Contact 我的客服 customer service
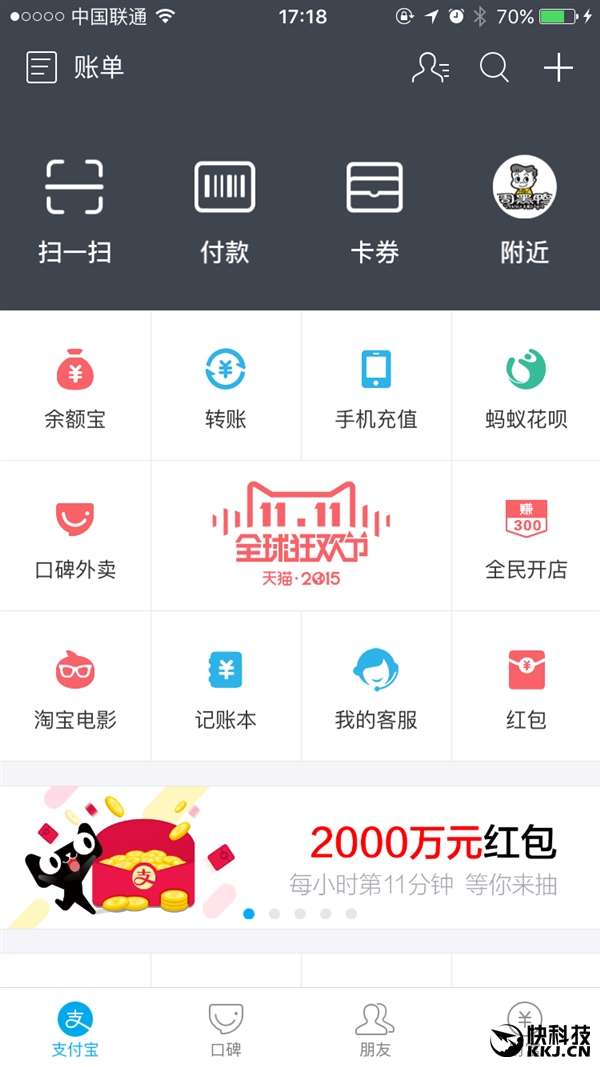600x1067 pixels. pos(376,687)
